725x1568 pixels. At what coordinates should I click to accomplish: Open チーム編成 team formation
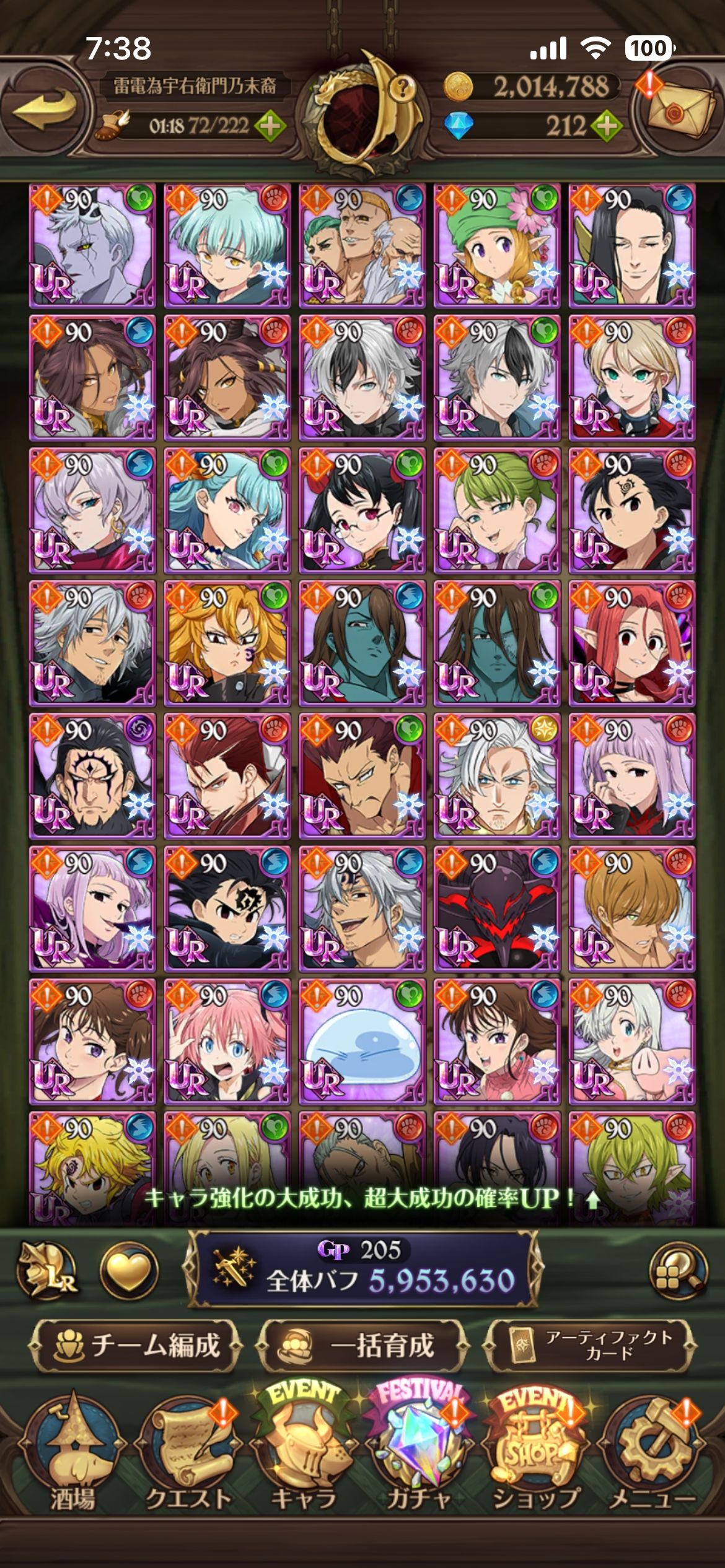pos(136,1345)
